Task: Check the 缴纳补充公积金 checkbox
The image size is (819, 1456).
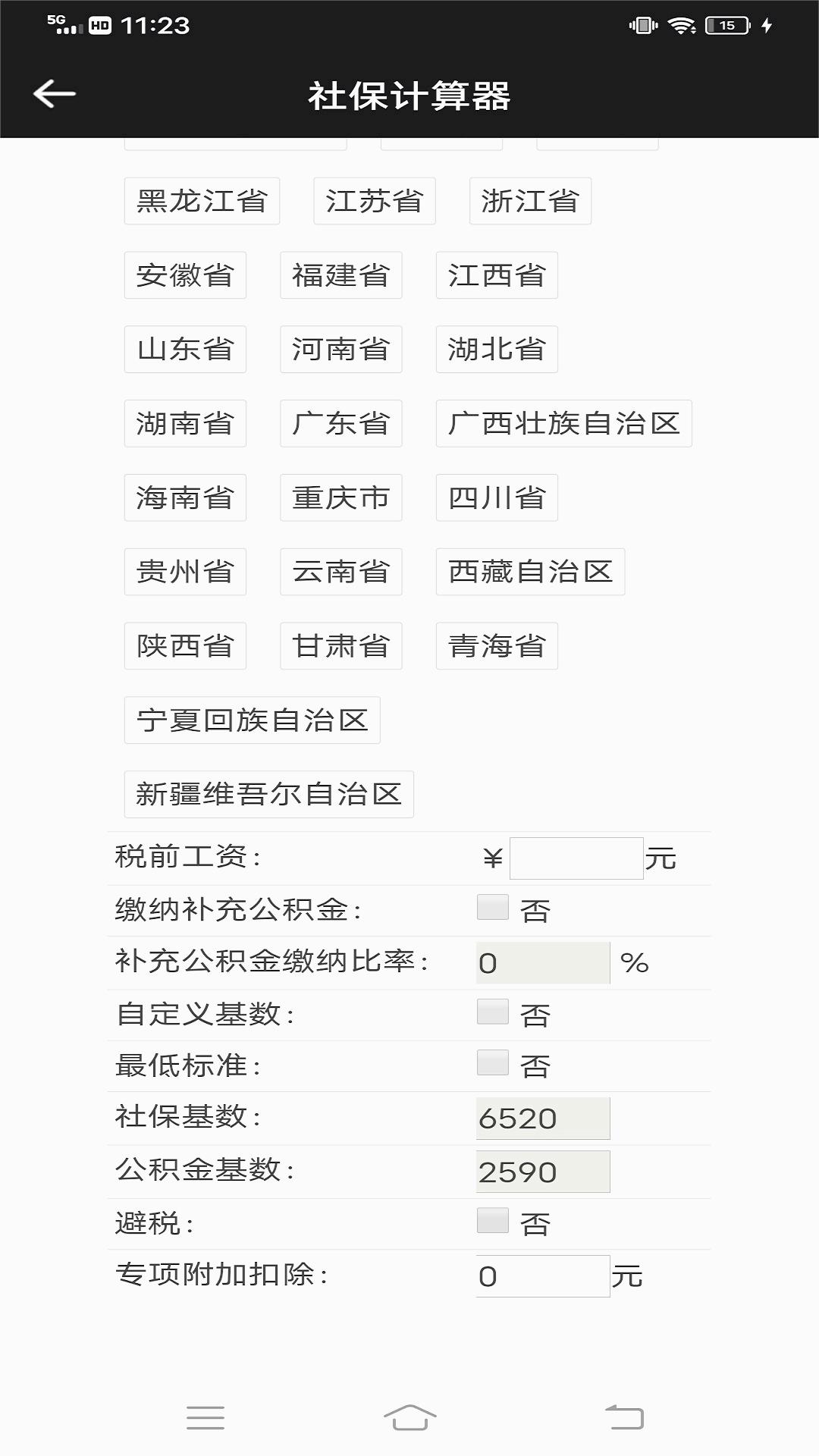Action: (x=492, y=907)
